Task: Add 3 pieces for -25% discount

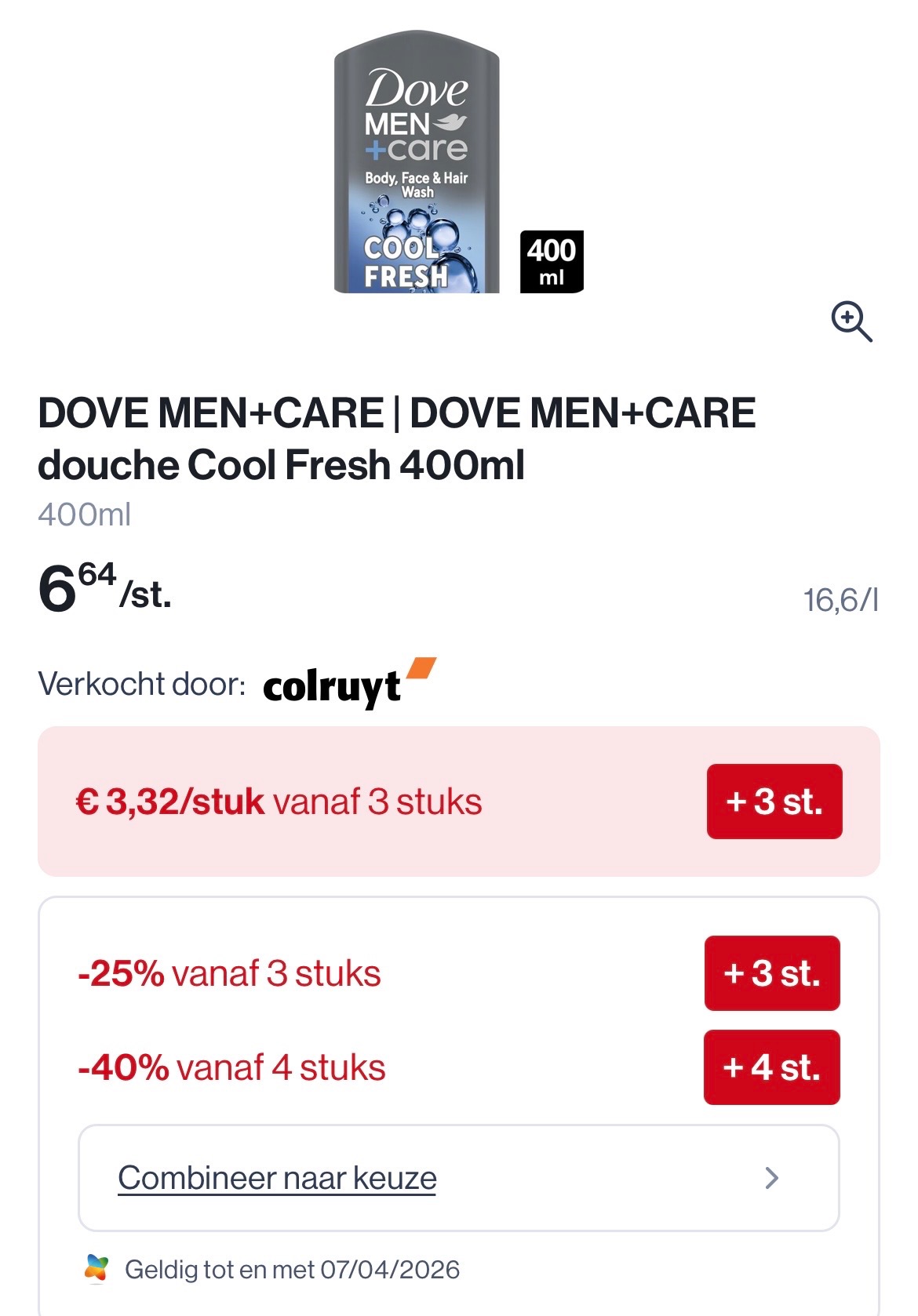Action: tap(772, 973)
